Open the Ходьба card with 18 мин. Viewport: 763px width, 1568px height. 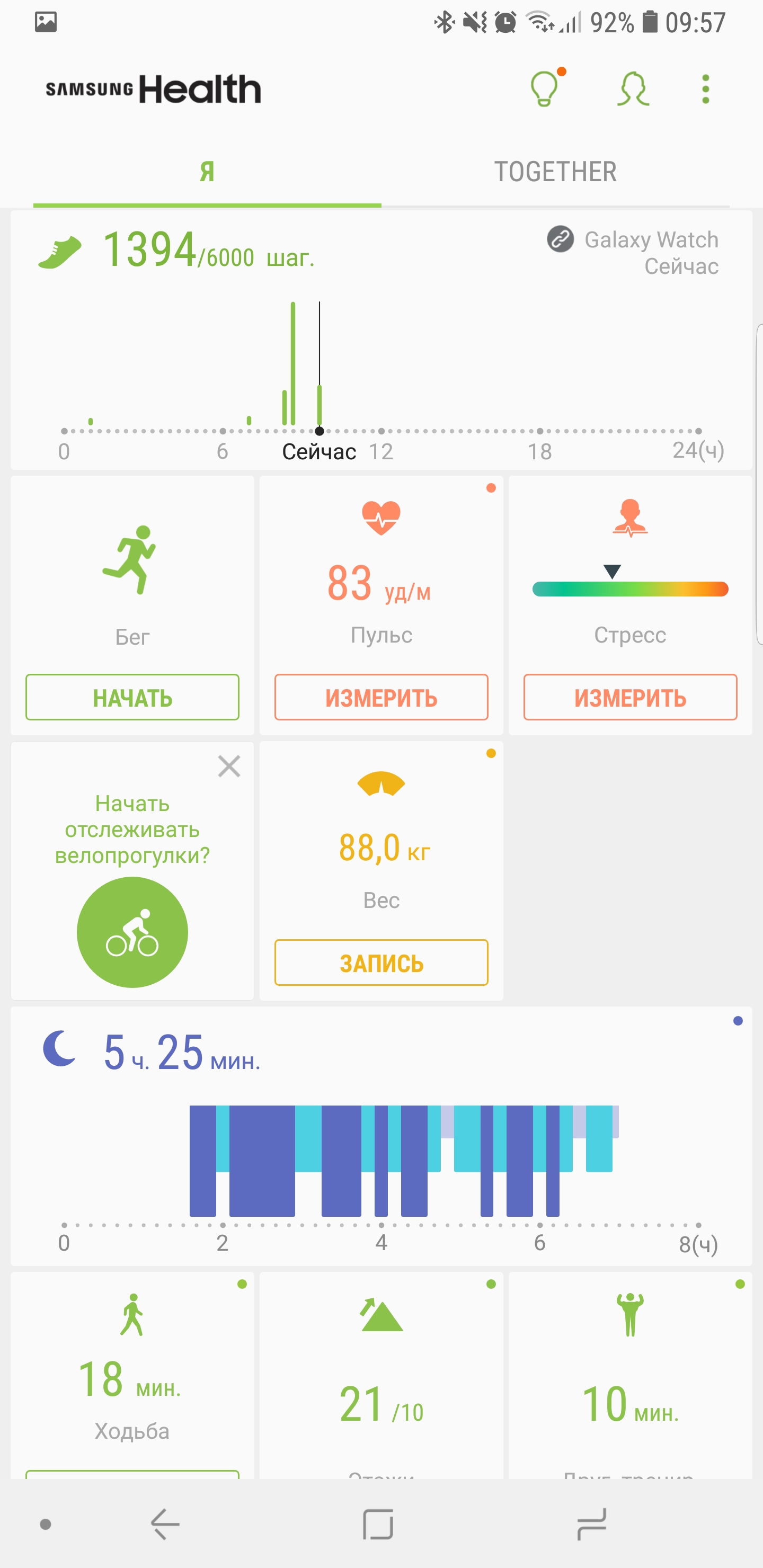(132, 1376)
